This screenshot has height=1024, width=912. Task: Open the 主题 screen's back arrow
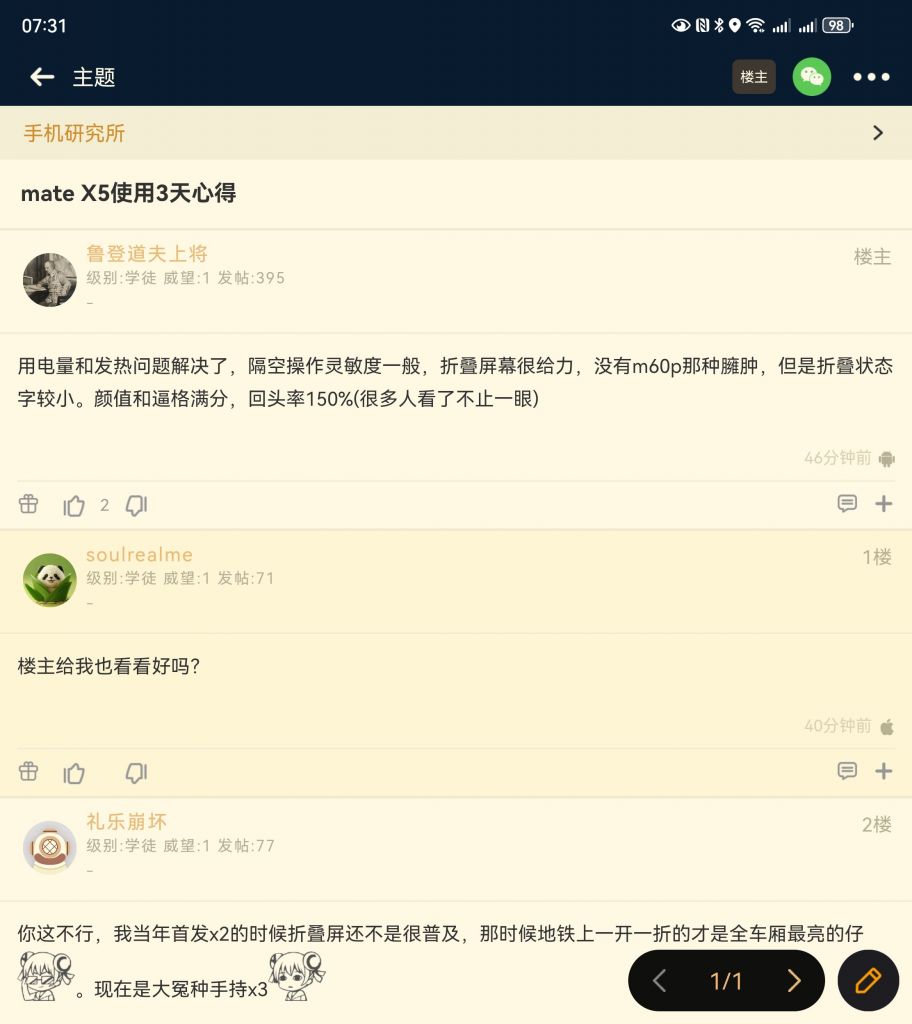pos(41,77)
